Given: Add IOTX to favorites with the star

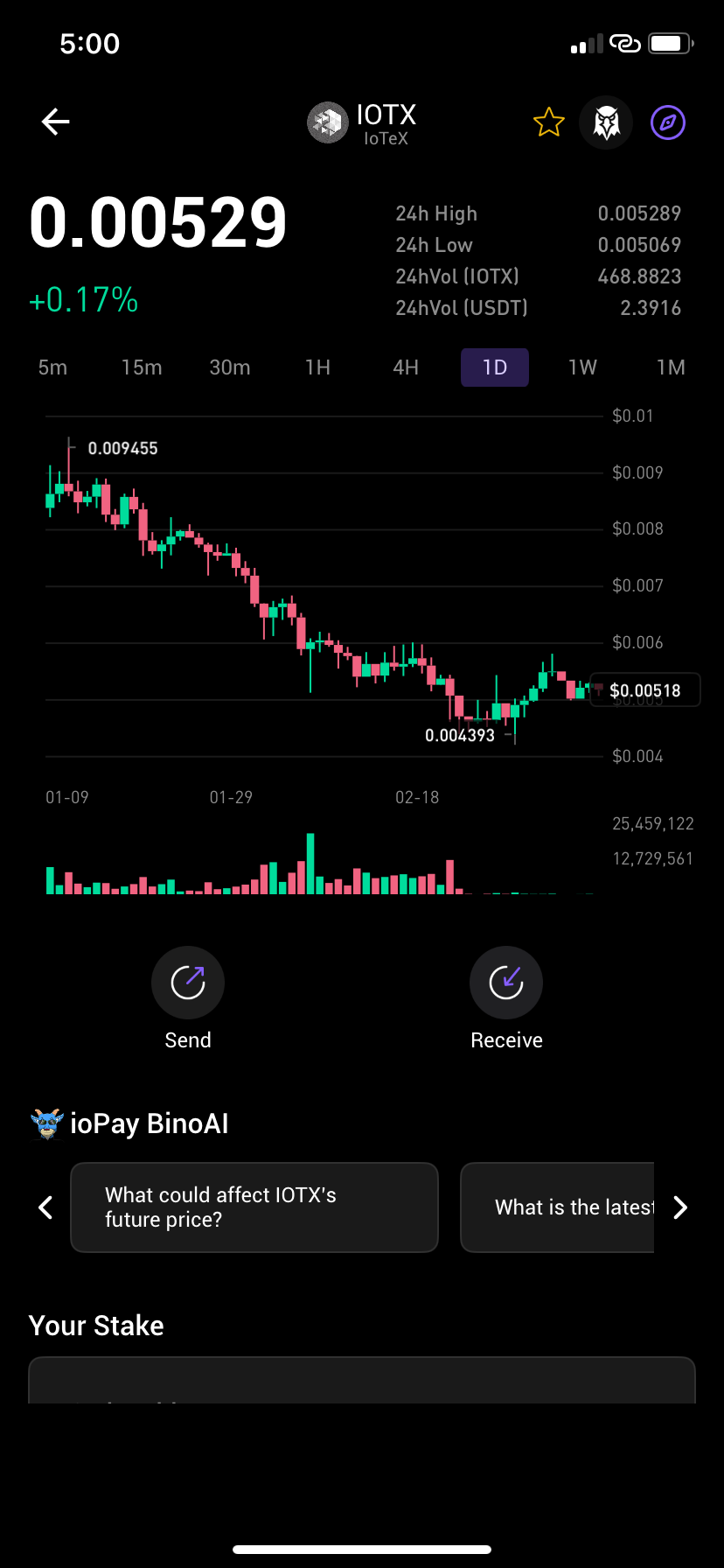Looking at the screenshot, I should pyautogui.click(x=549, y=122).
